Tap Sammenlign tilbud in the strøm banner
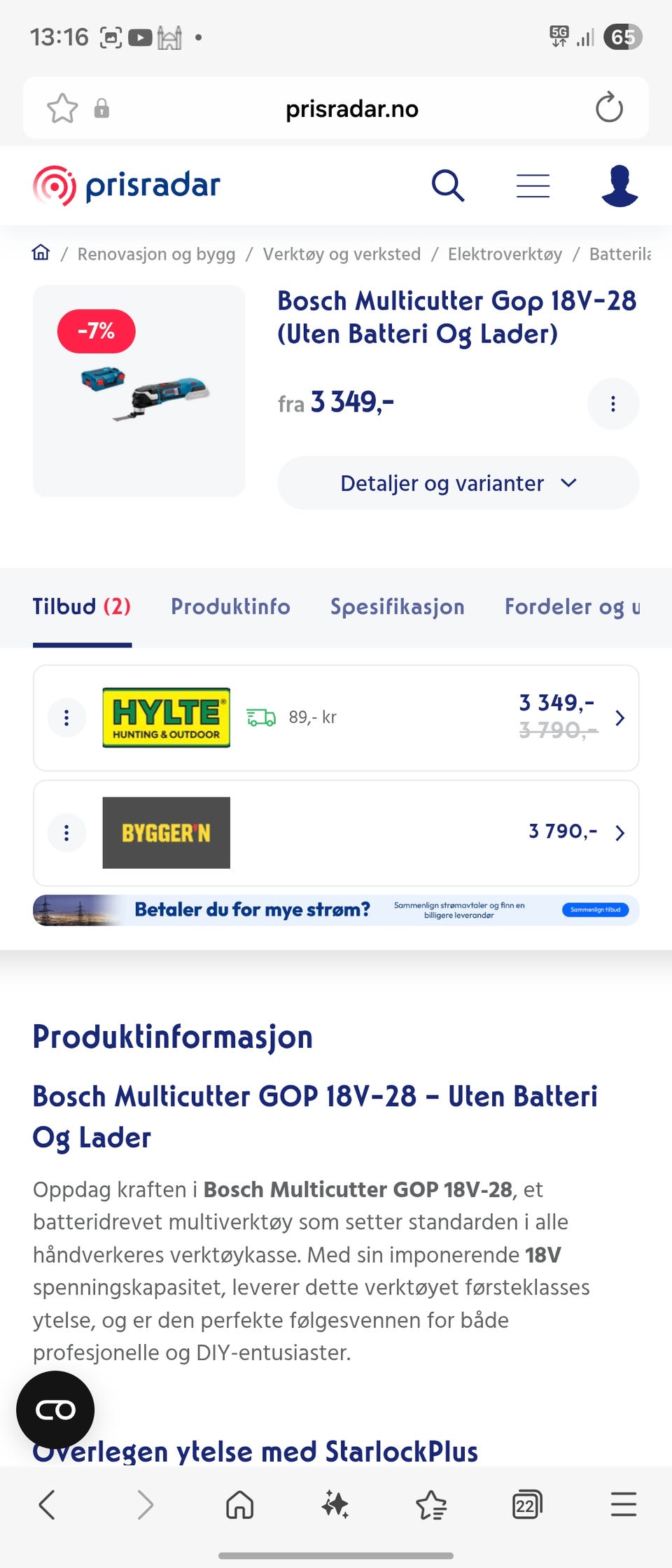The width and height of the screenshot is (672, 1568). pos(595,909)
